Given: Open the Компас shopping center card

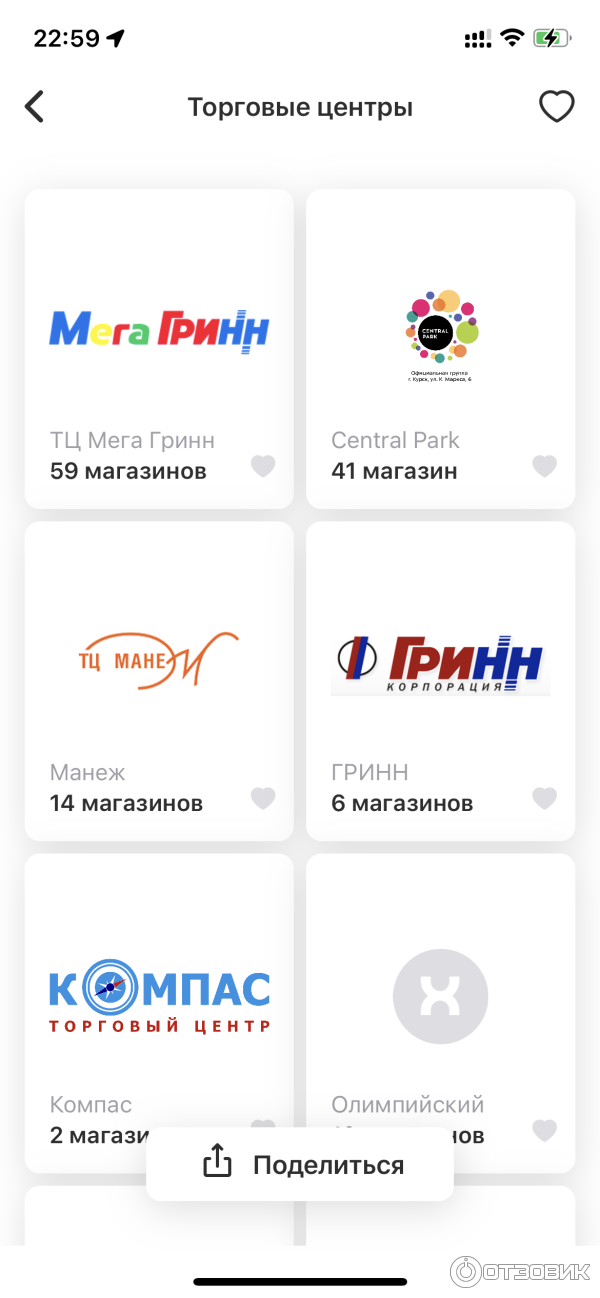Looking at the screenshot, I should (x=159, y=990).
